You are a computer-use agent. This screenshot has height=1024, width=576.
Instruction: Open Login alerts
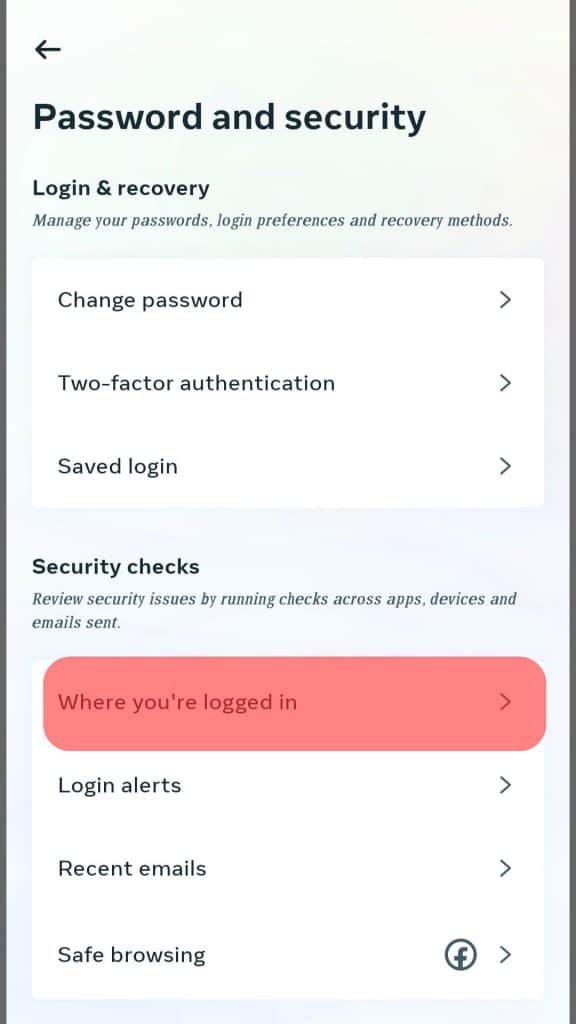tap(288, 785)
